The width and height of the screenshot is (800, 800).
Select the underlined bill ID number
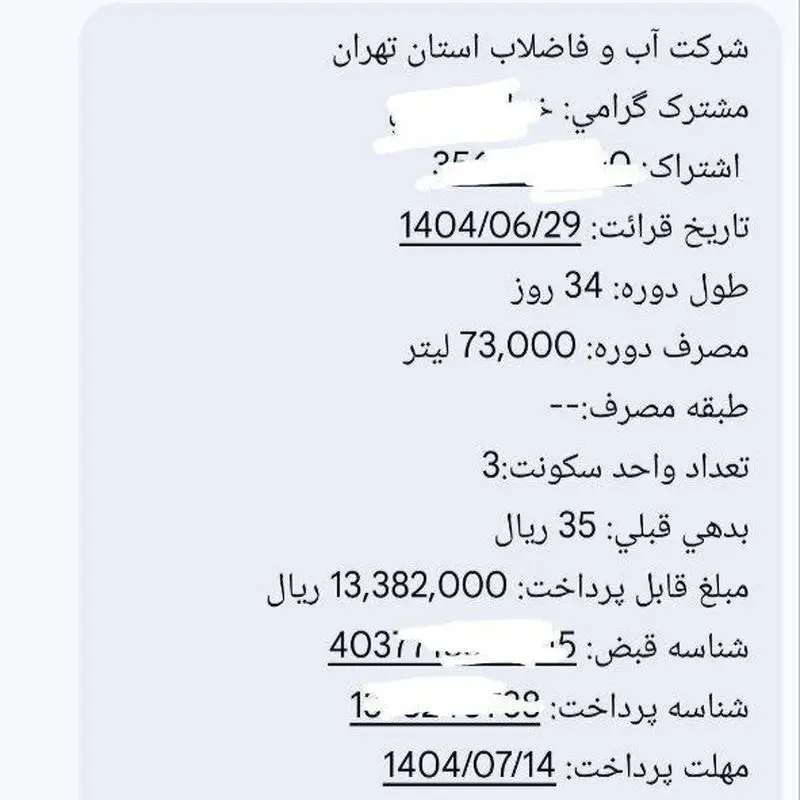point(452,651)
